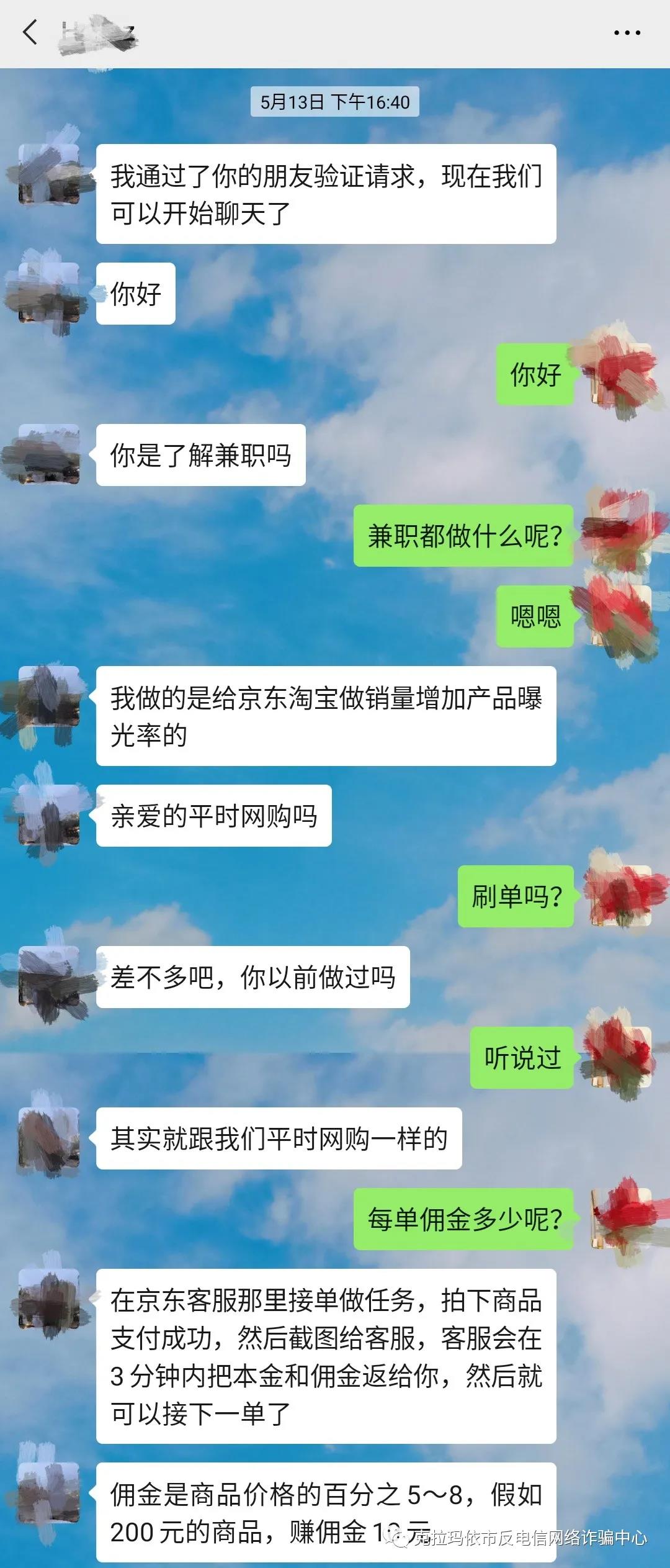This screenshot has width=670, height=1568.
Task: Go back to the chat list
Action: (30, 32)
